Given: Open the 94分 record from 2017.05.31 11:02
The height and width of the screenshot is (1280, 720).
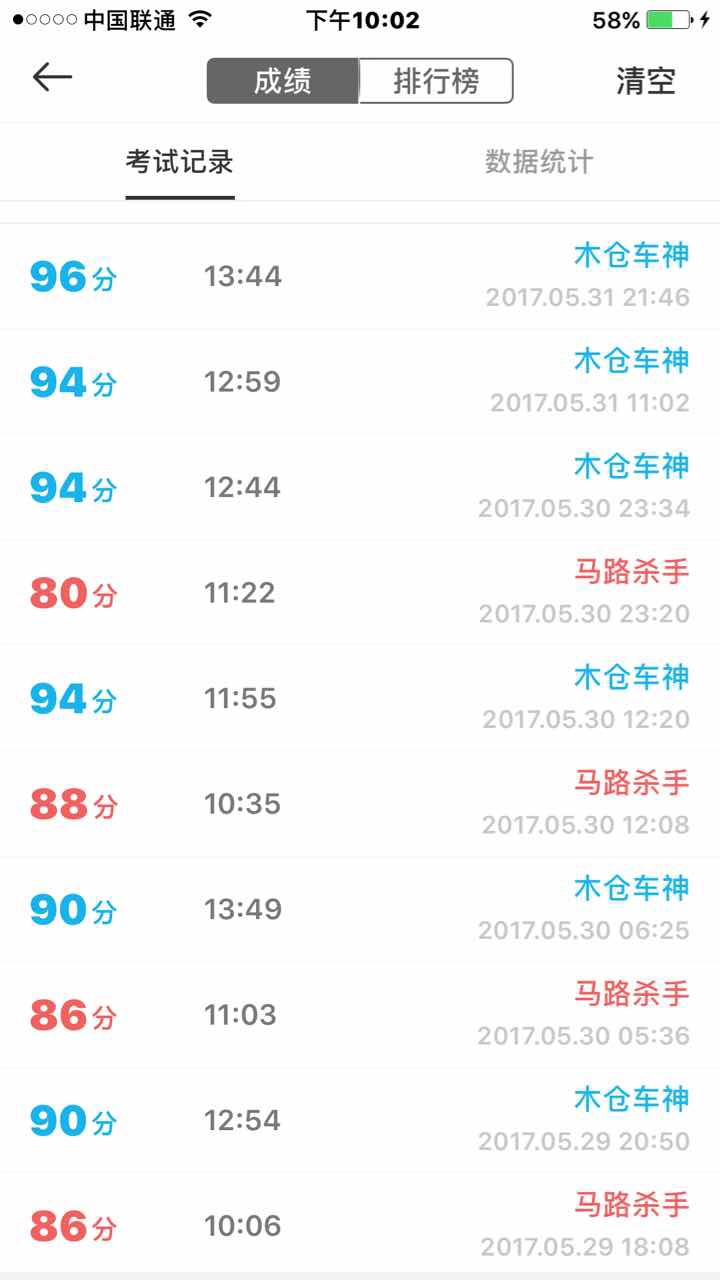Looking at the screenshot, I should [x=360, y=382].
